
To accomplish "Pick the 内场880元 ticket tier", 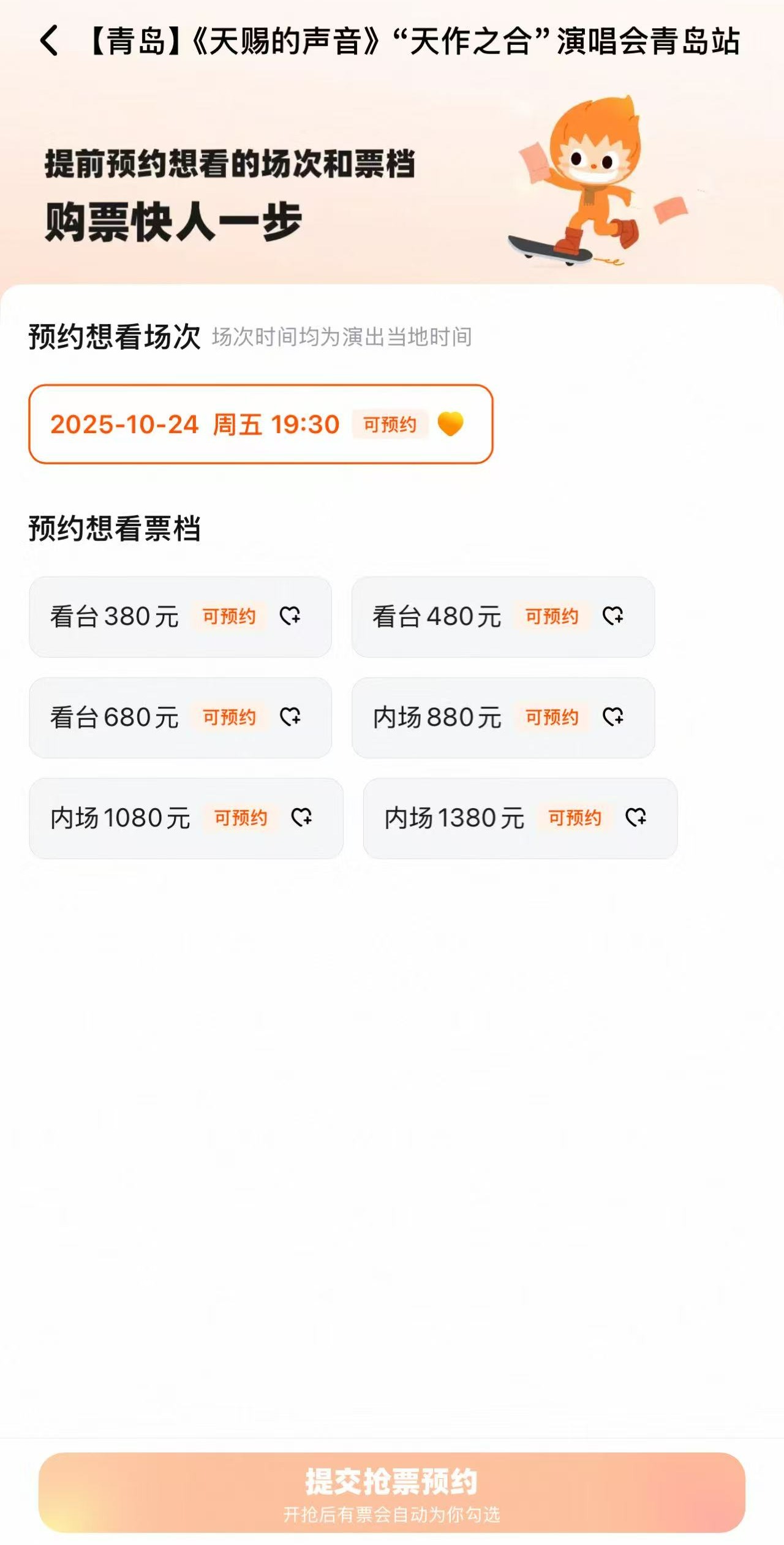I will (503, 717).
